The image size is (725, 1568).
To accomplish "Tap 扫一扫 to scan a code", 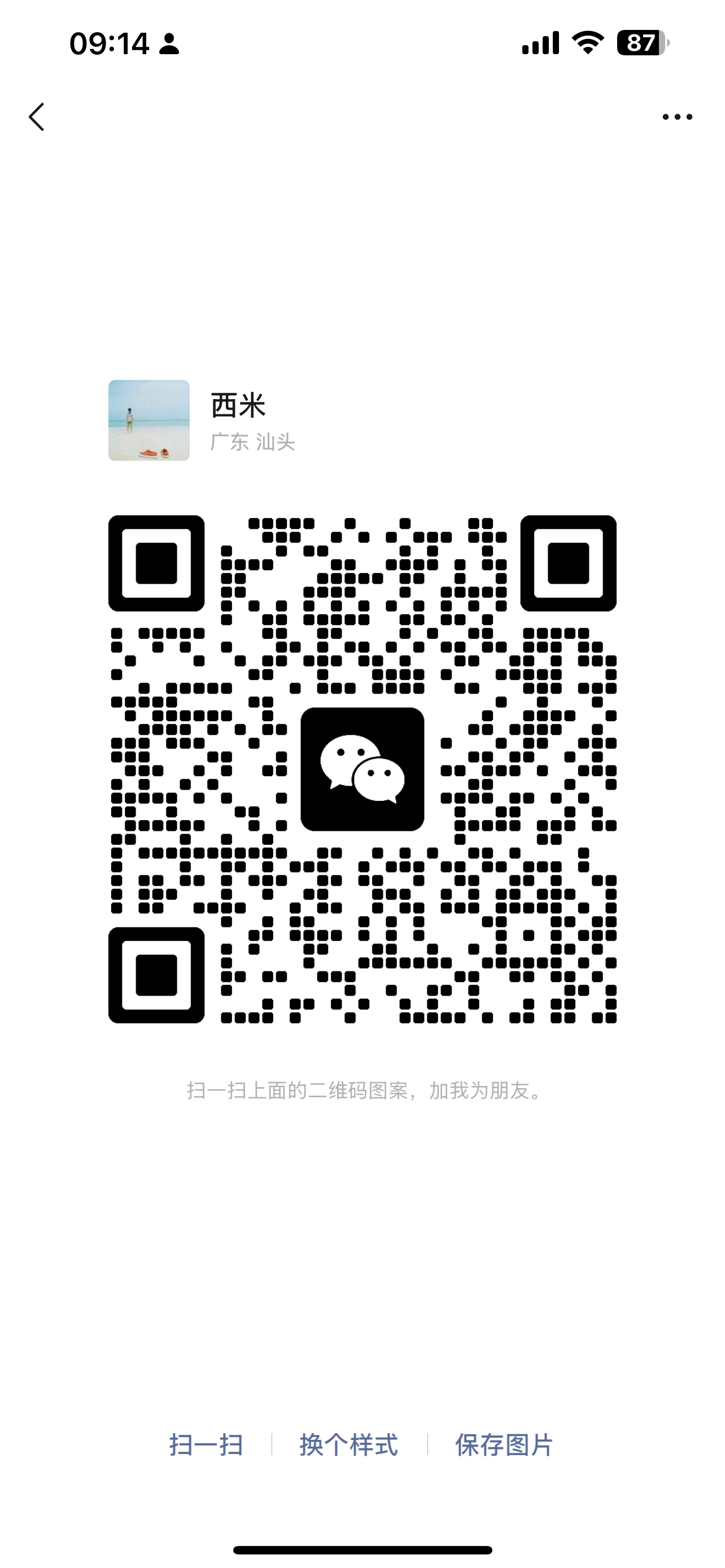I will [x=206, y=1445].
